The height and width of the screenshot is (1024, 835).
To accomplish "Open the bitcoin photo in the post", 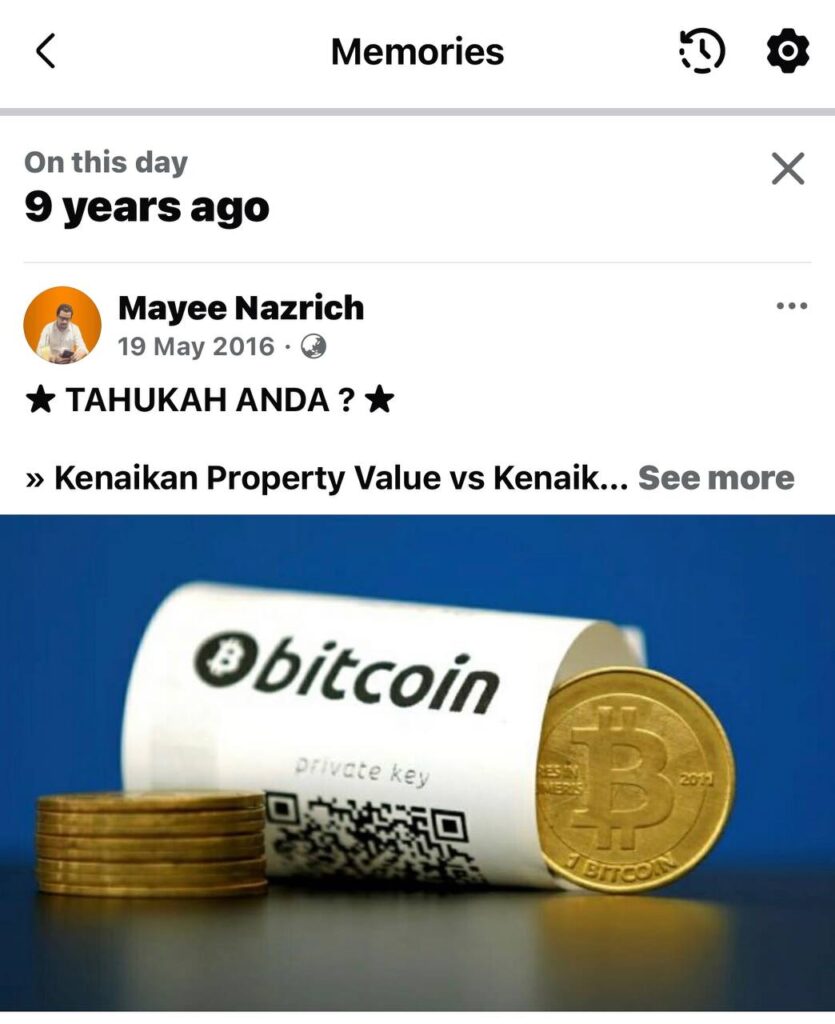I will pyautogui.click(x=417, y=760).
